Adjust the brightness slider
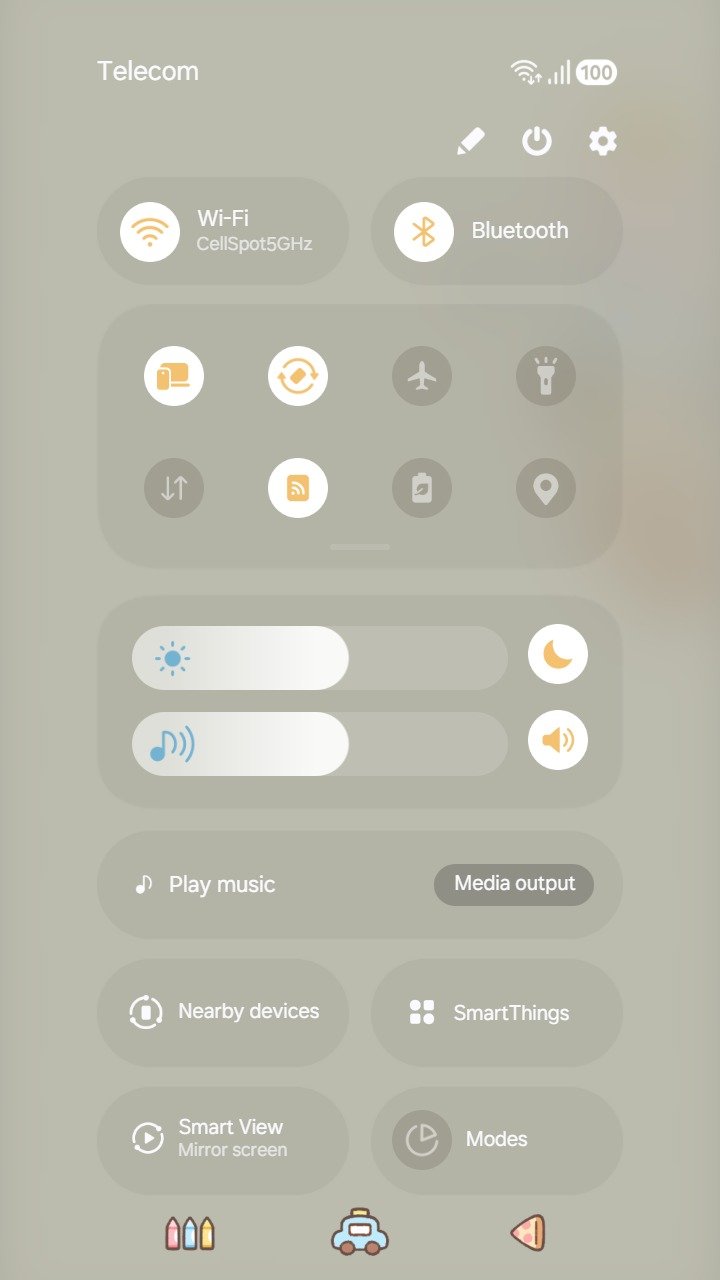The width and height of the screenshot is (720, 1280). (320, 658)
